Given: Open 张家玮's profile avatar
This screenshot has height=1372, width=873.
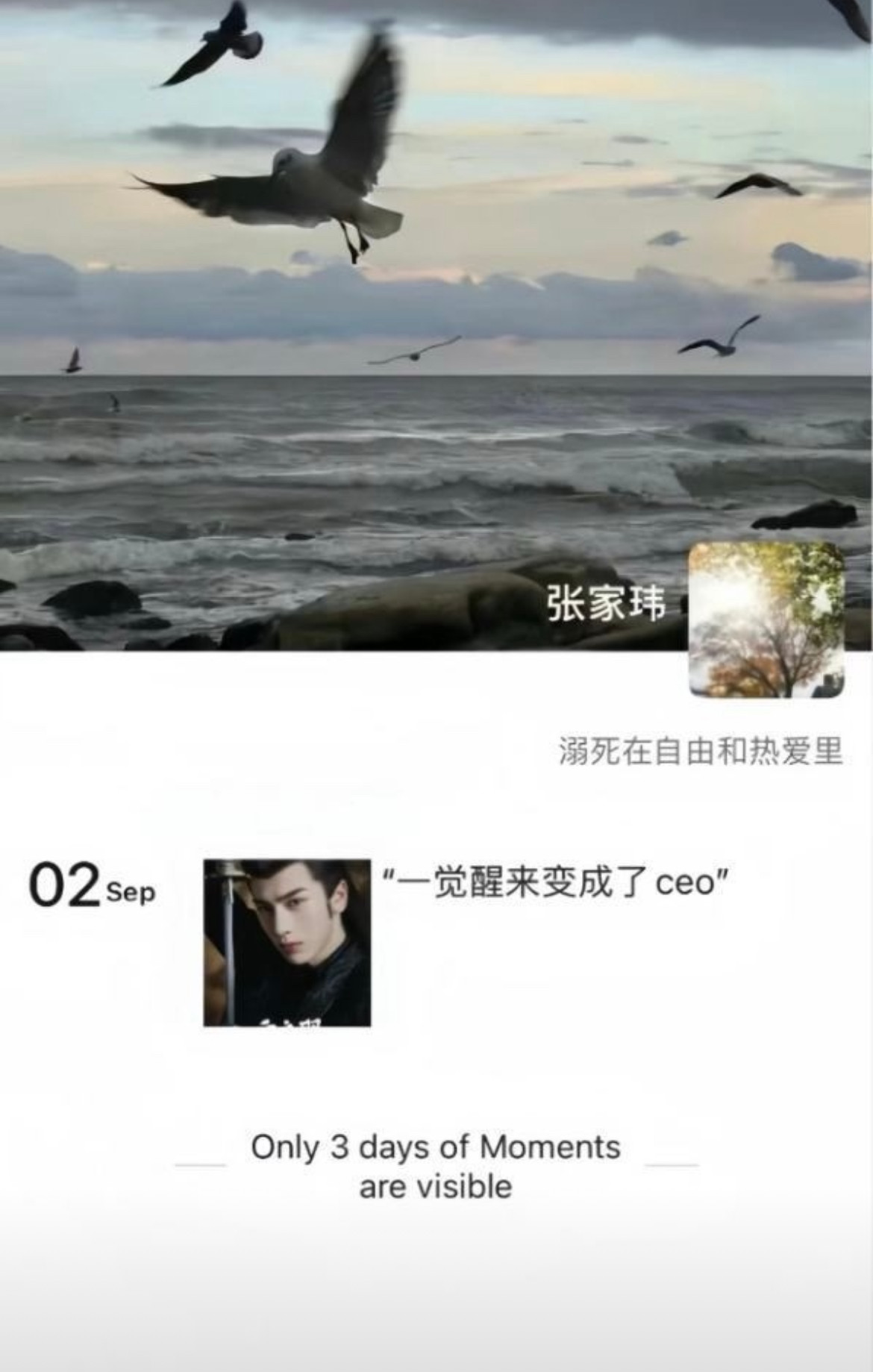Looking at the screenshot, I should point(766,620).
